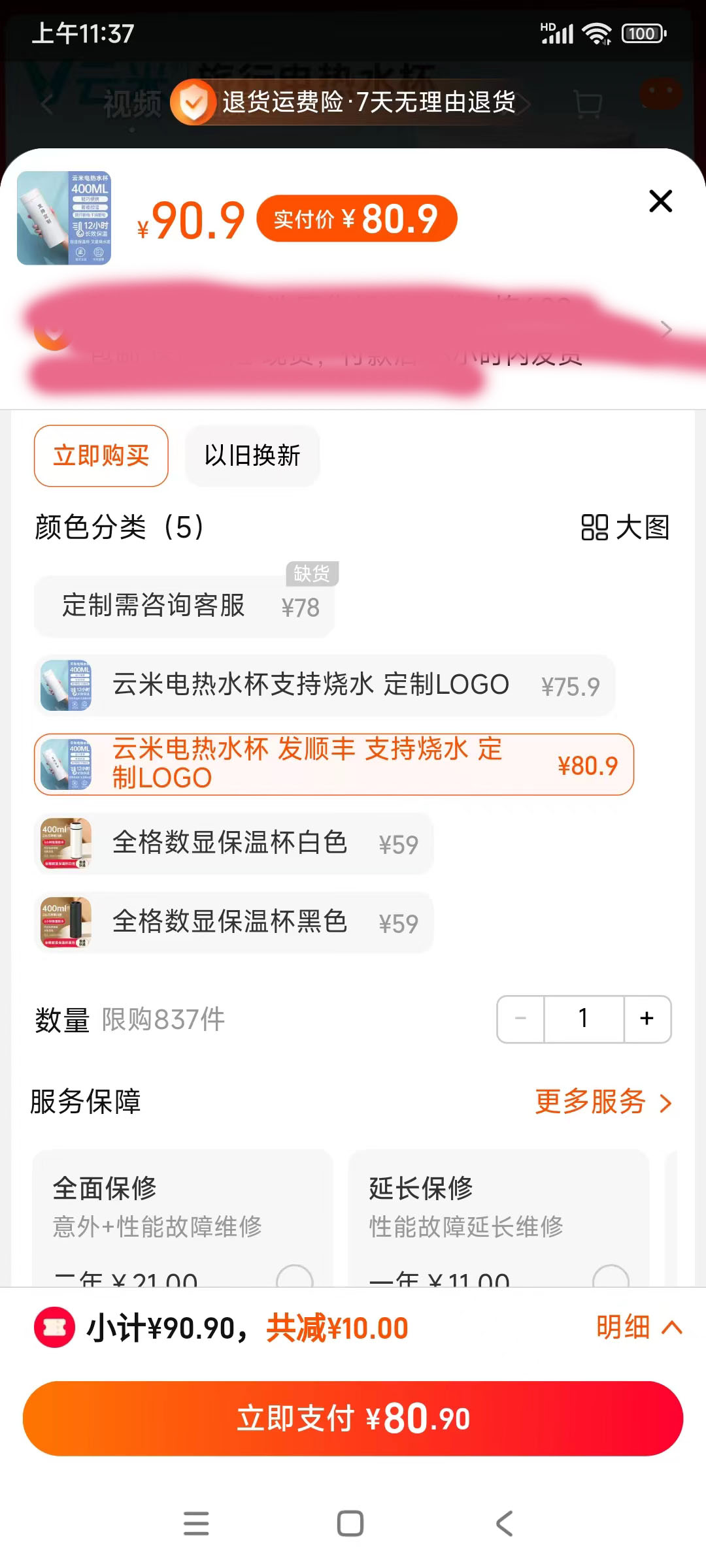Select 云米电热水杯 发顺丰 option ¥80.9
The width and height of the screenshot is (706, 1568).
pyautogui.click(x=333, y=764)
